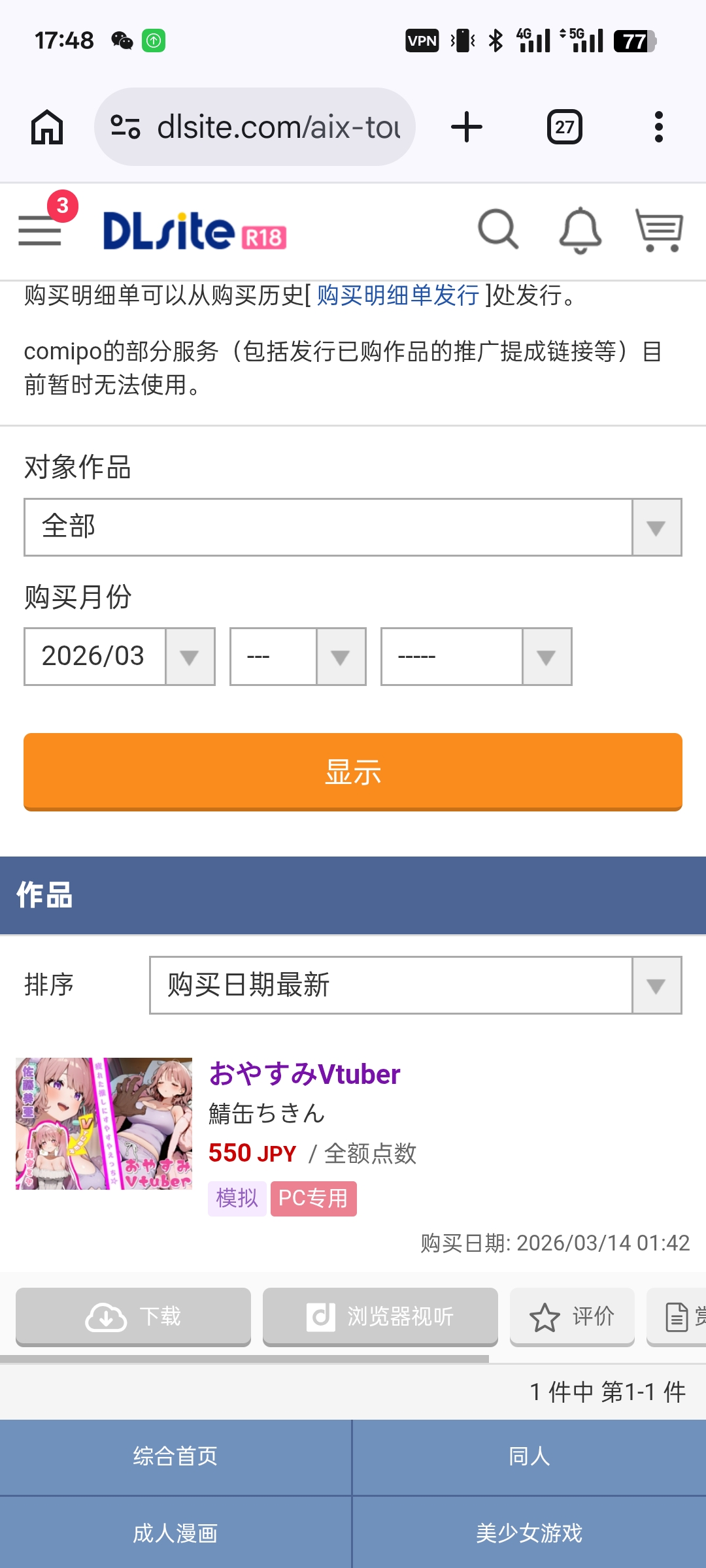Expand the 对象作品 dropdown set to 全部
Viewport: 706px width, 1568px height.
352,527
